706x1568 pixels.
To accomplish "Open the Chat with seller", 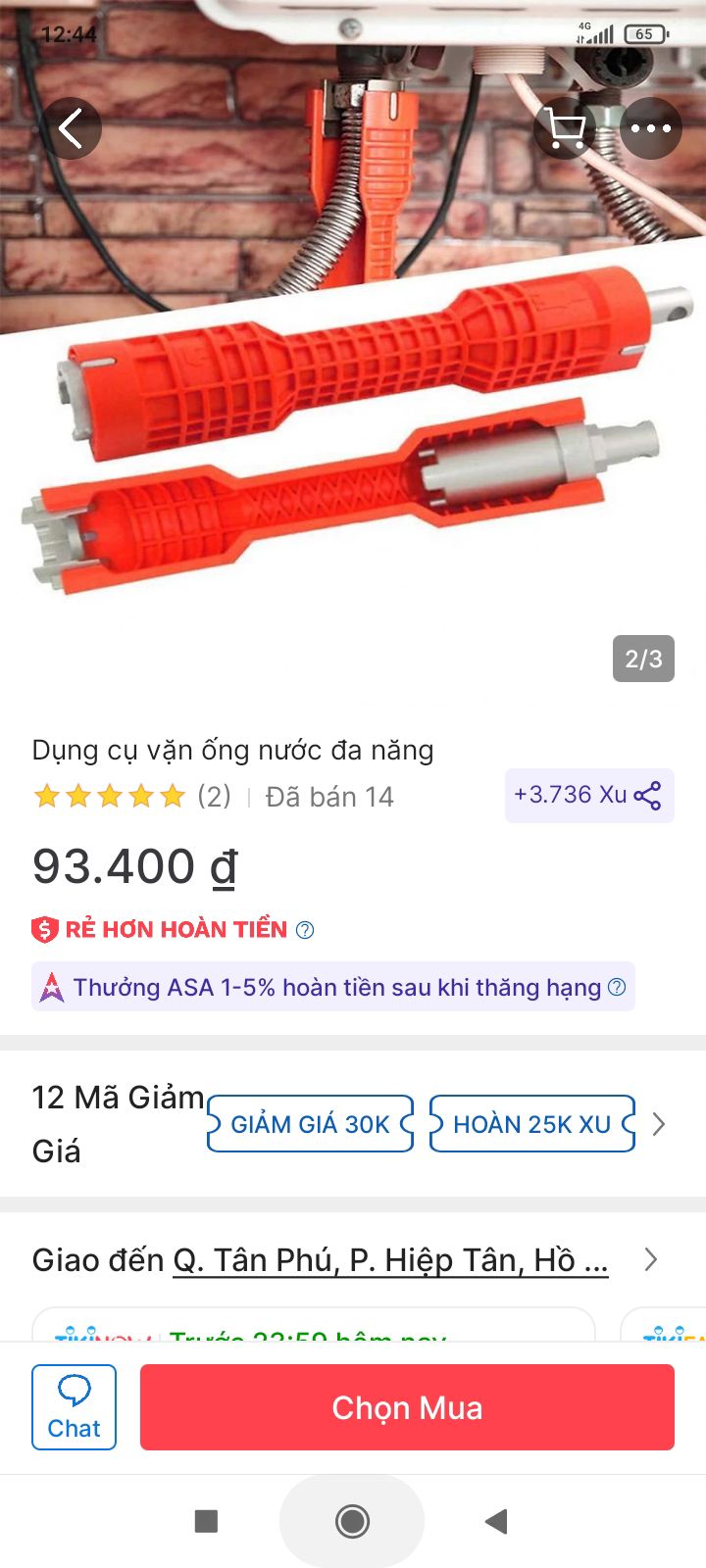I will tap(74, 1406).
